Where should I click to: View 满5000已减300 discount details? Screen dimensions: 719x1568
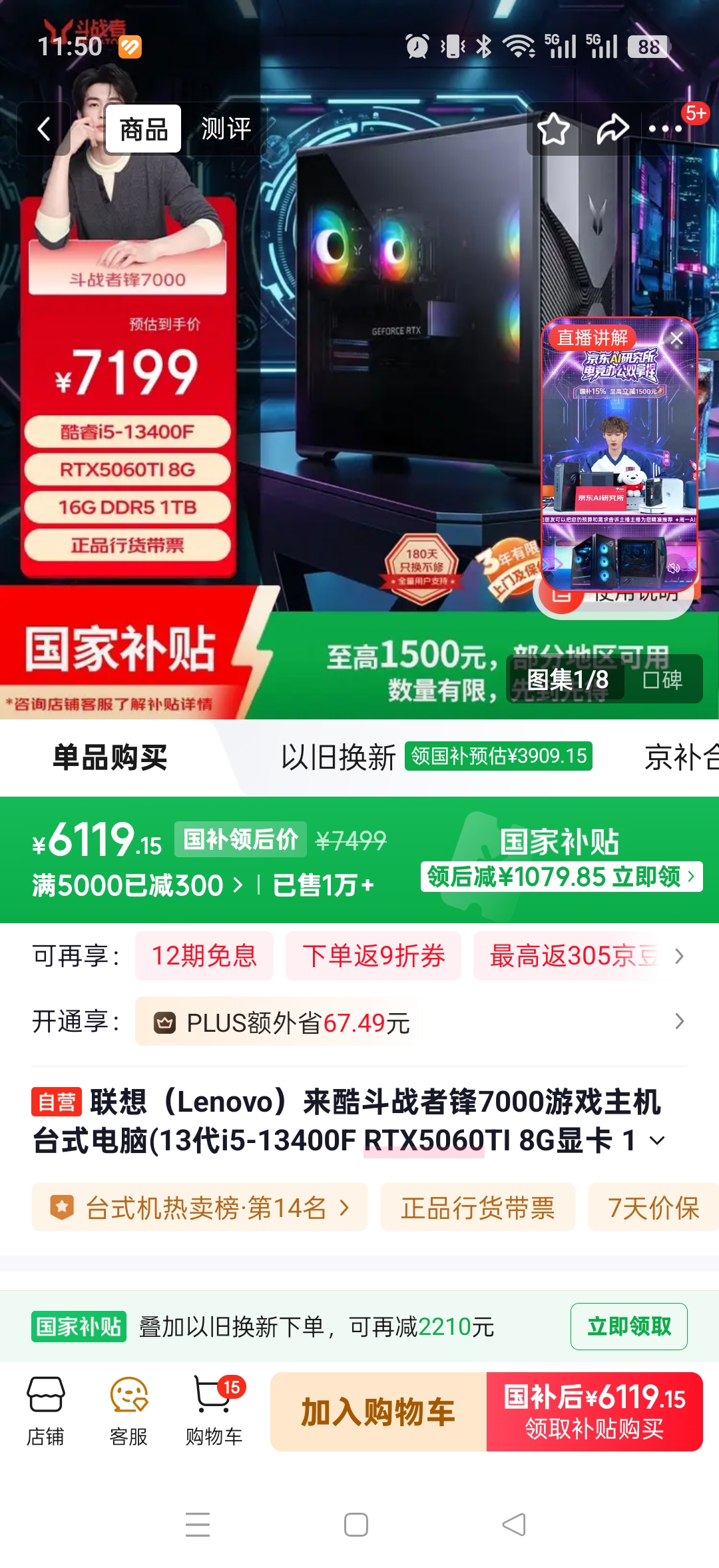pyautogui.click(x=137, y=886)
